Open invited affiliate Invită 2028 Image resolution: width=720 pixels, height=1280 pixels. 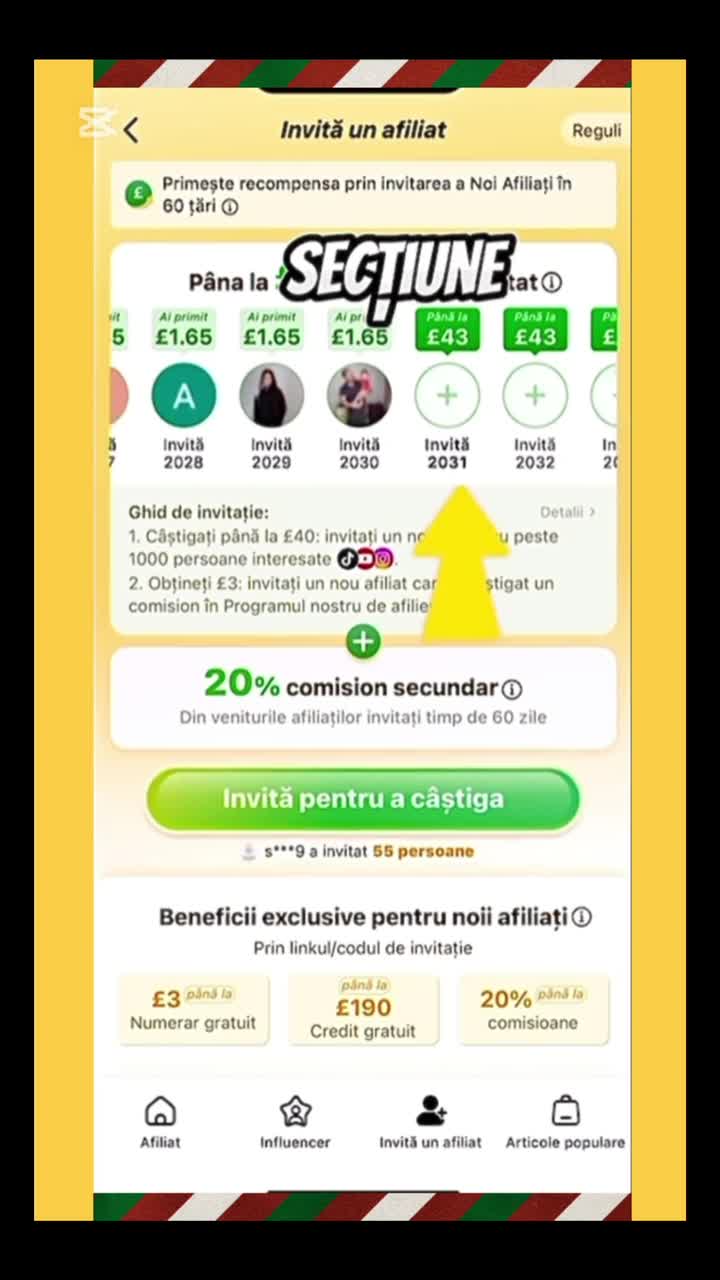point(184,396)
